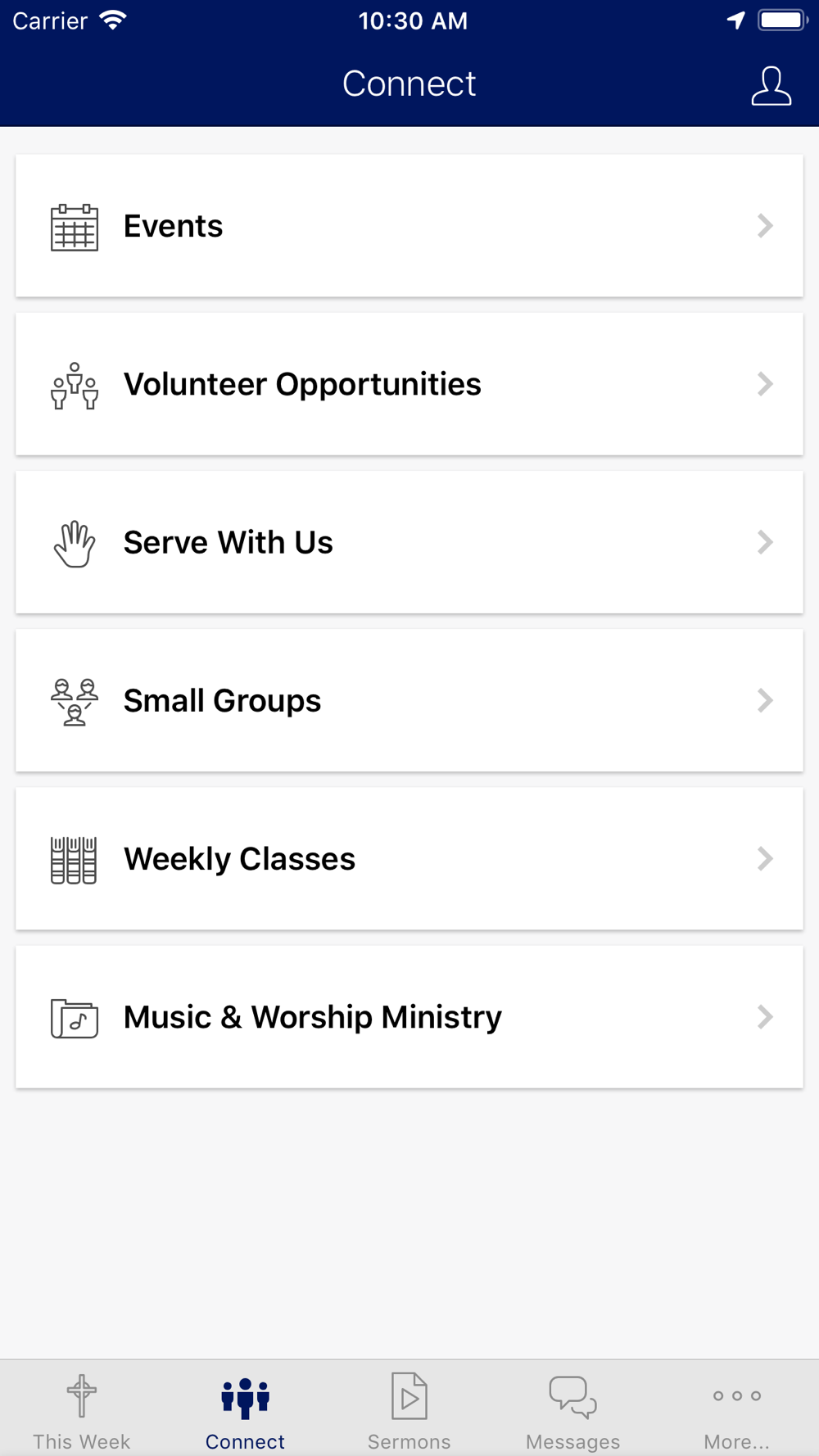Screen dimensions: 819x1456
Task: Go to Music & Worship Ministry
Action: click(x=409, y=1017)
